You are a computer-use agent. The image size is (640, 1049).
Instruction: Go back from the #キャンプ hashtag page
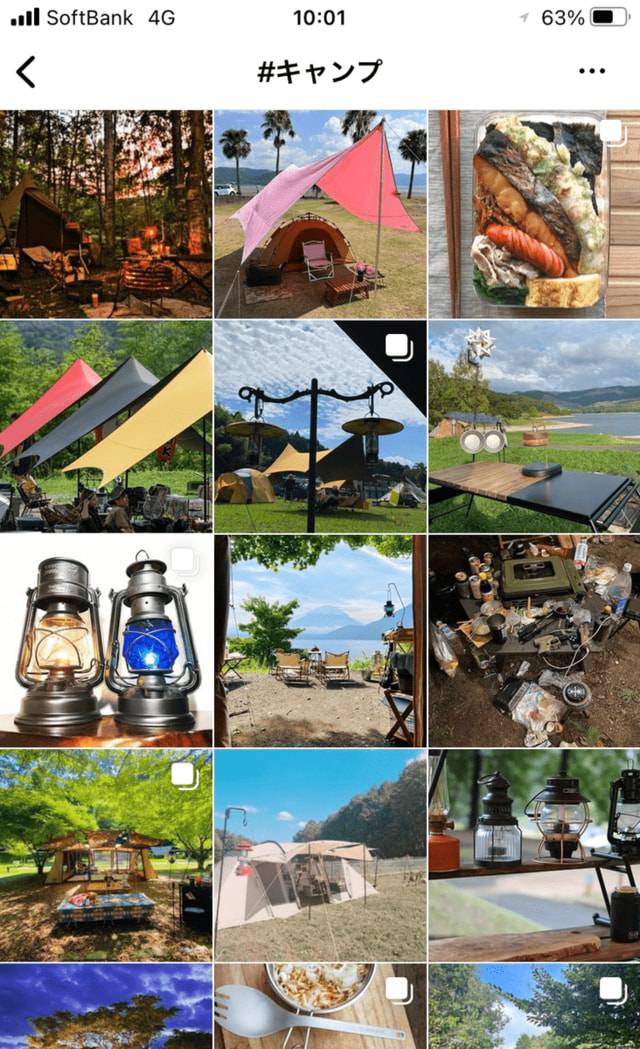pyautogui.click(x=26, y=72)
